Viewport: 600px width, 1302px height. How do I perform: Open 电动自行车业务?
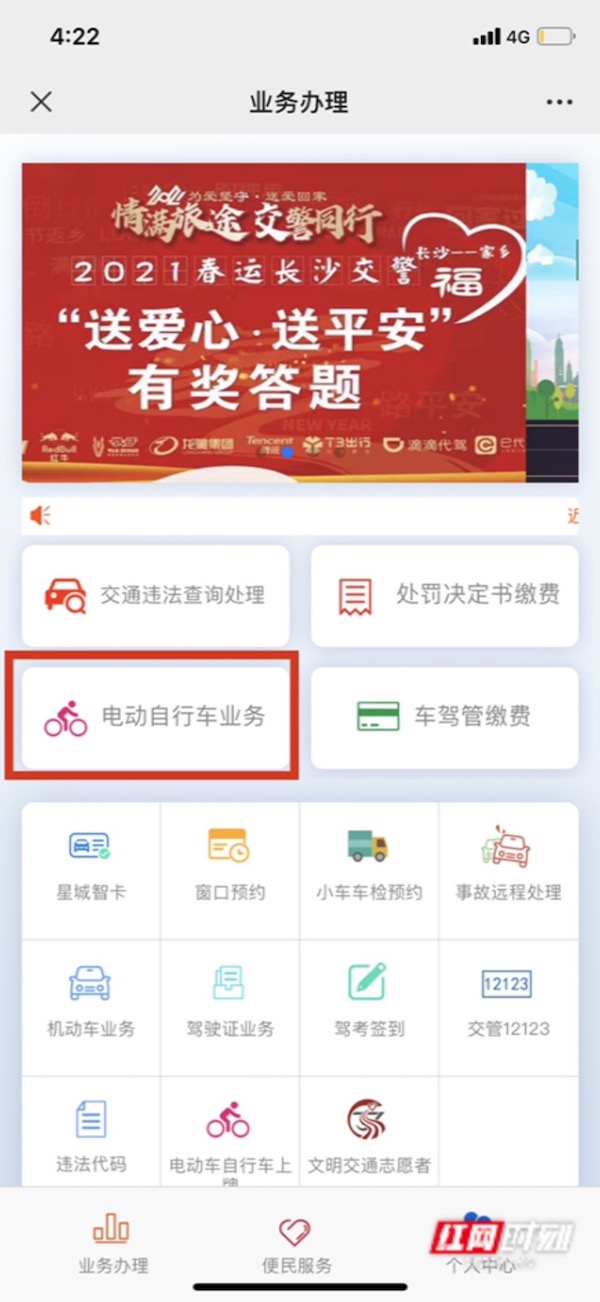[156, 717]
